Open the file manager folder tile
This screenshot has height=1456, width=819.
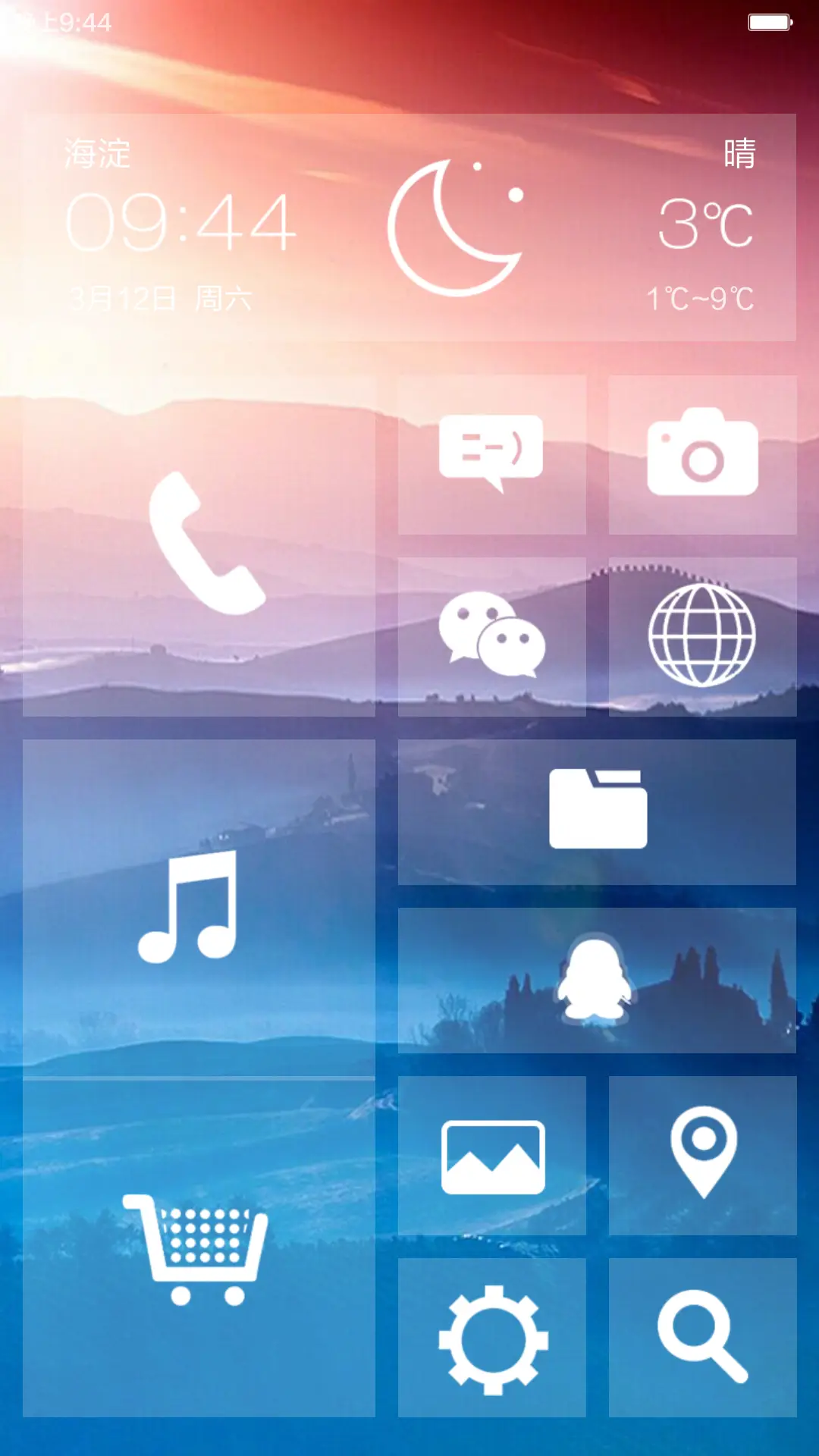click(597, 811)
